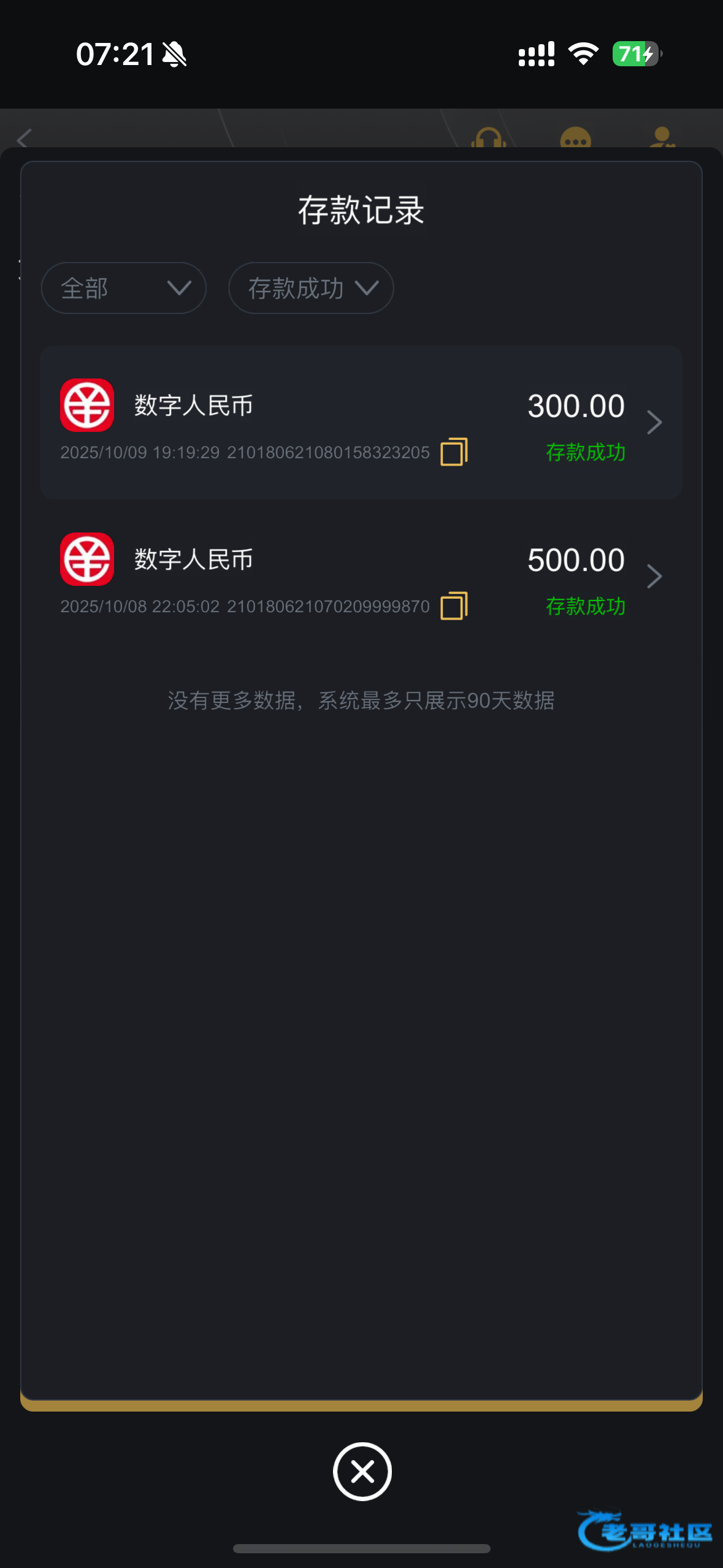723x1568 pixels.
Task: Copy order number of the 500.00 deposit
Action: 454,606
